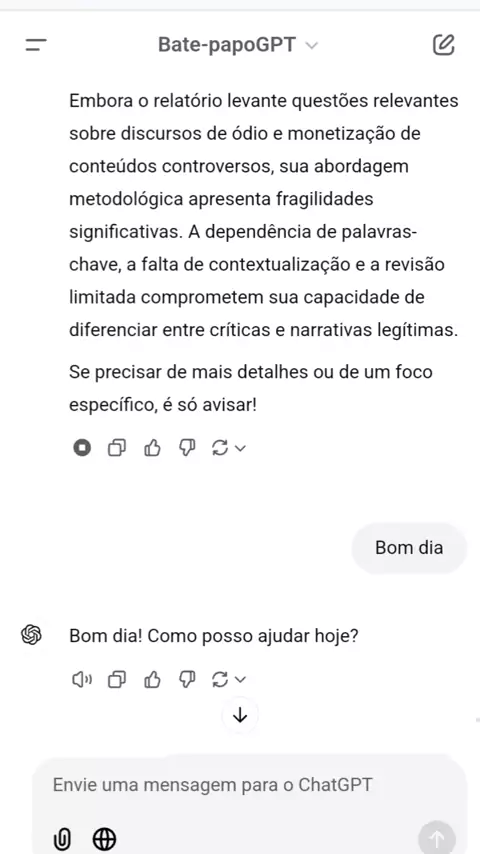Give thumbs up to "Bom dia!" reply
Viewport: 480px width, 854px height.
pos(152,679)
